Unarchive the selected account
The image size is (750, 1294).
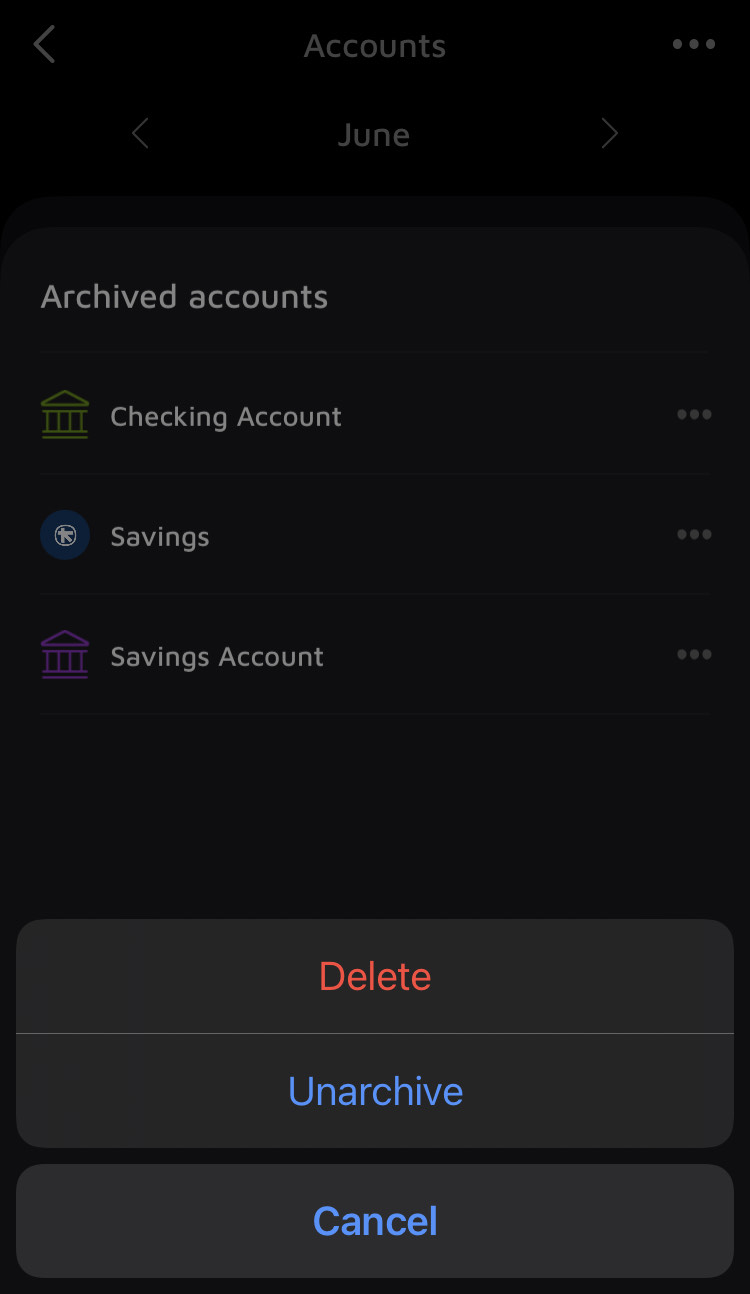[x=375, y=1091]
